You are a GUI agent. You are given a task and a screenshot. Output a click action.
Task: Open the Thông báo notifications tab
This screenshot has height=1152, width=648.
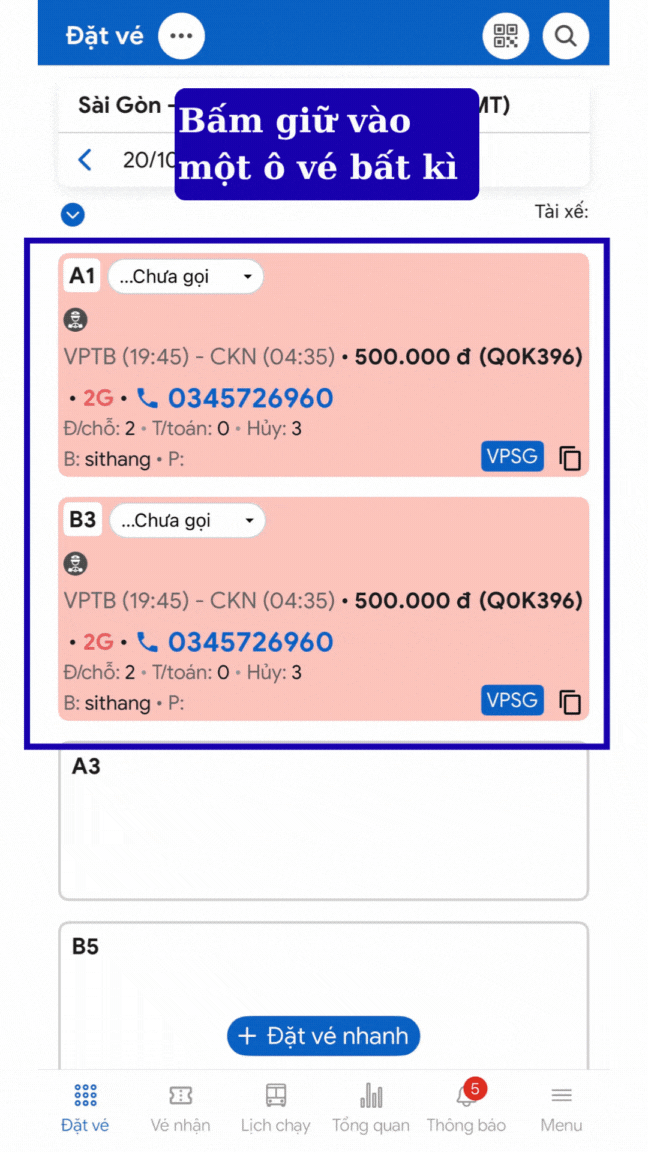click(x=466, y=1108)
